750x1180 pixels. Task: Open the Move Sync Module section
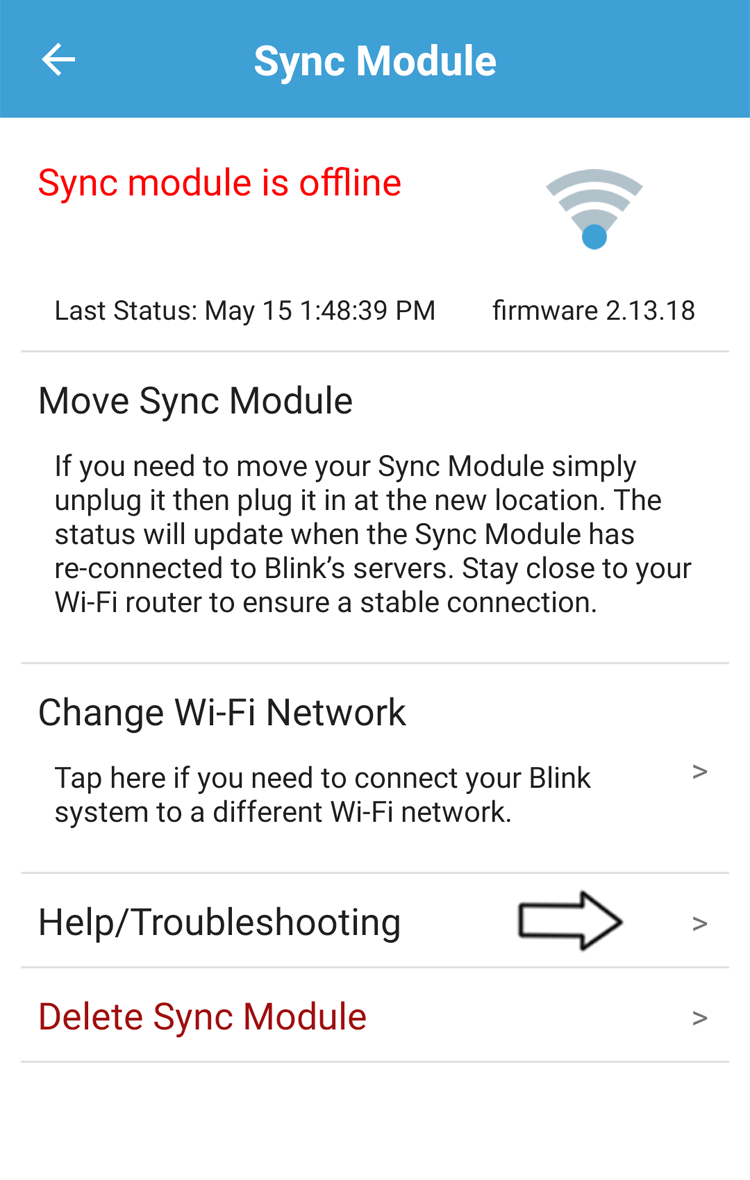(195, 400)
